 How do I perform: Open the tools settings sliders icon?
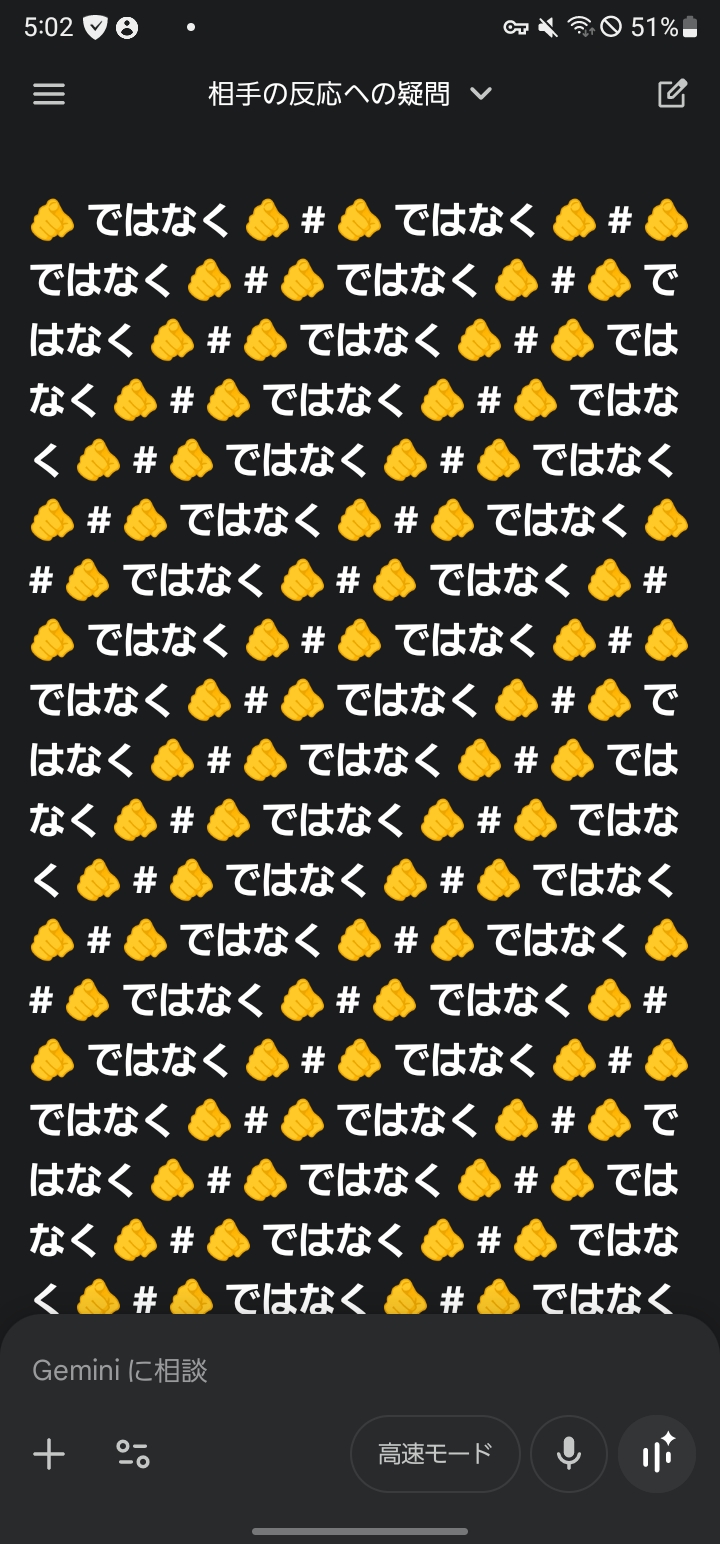[132, 1454]
